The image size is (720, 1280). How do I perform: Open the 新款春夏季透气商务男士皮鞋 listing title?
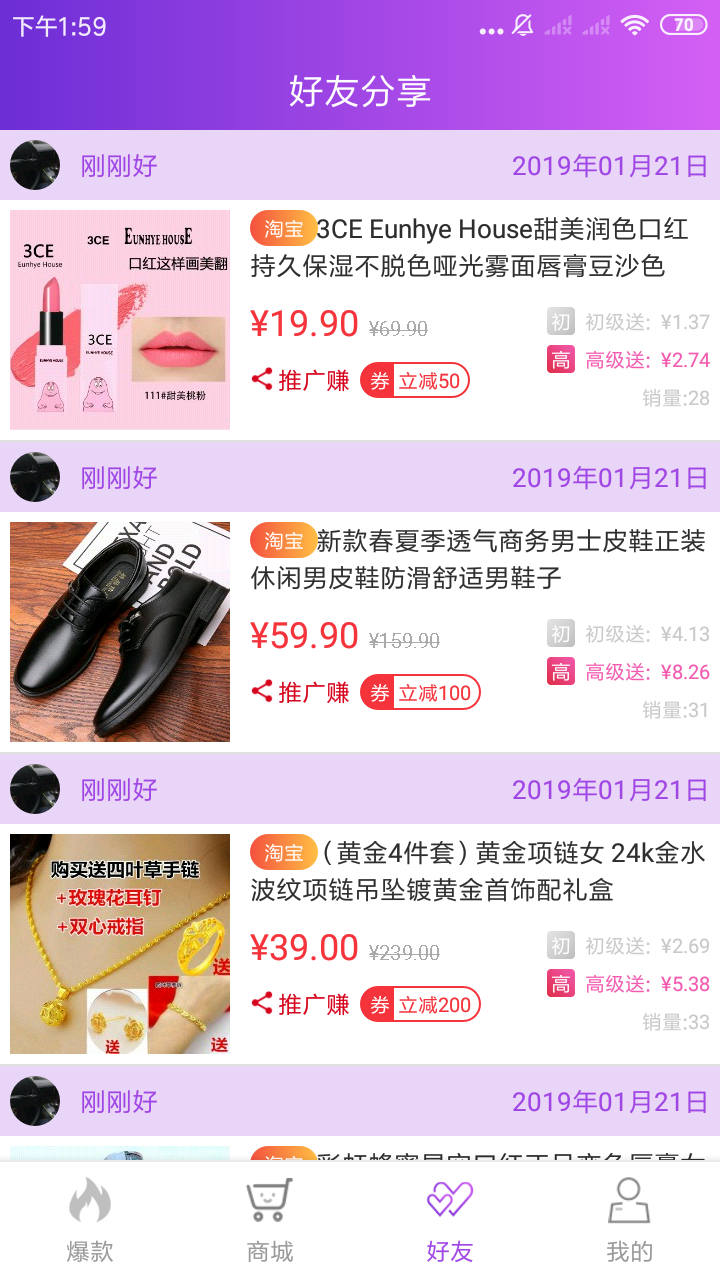478,560
